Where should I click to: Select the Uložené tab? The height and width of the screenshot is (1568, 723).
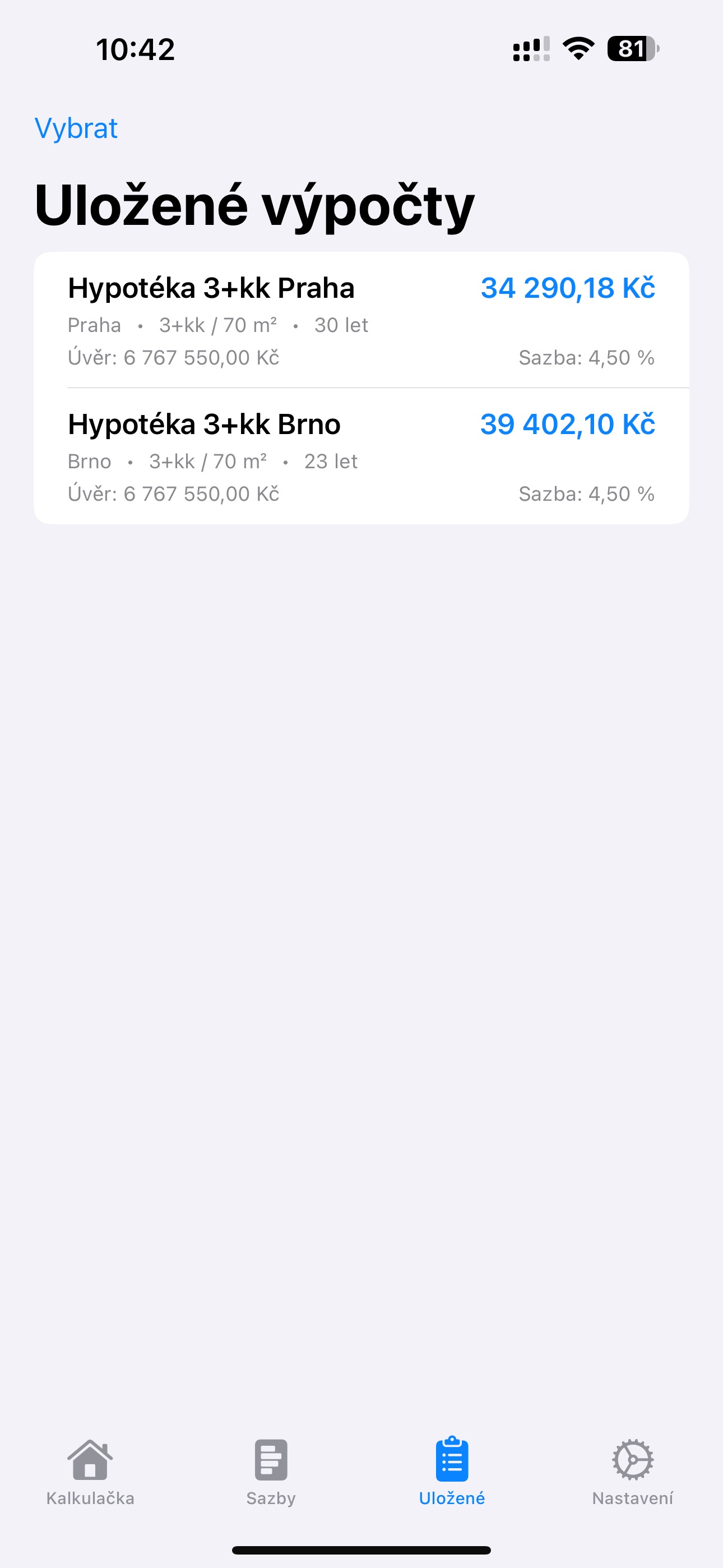coord(452,1471)
